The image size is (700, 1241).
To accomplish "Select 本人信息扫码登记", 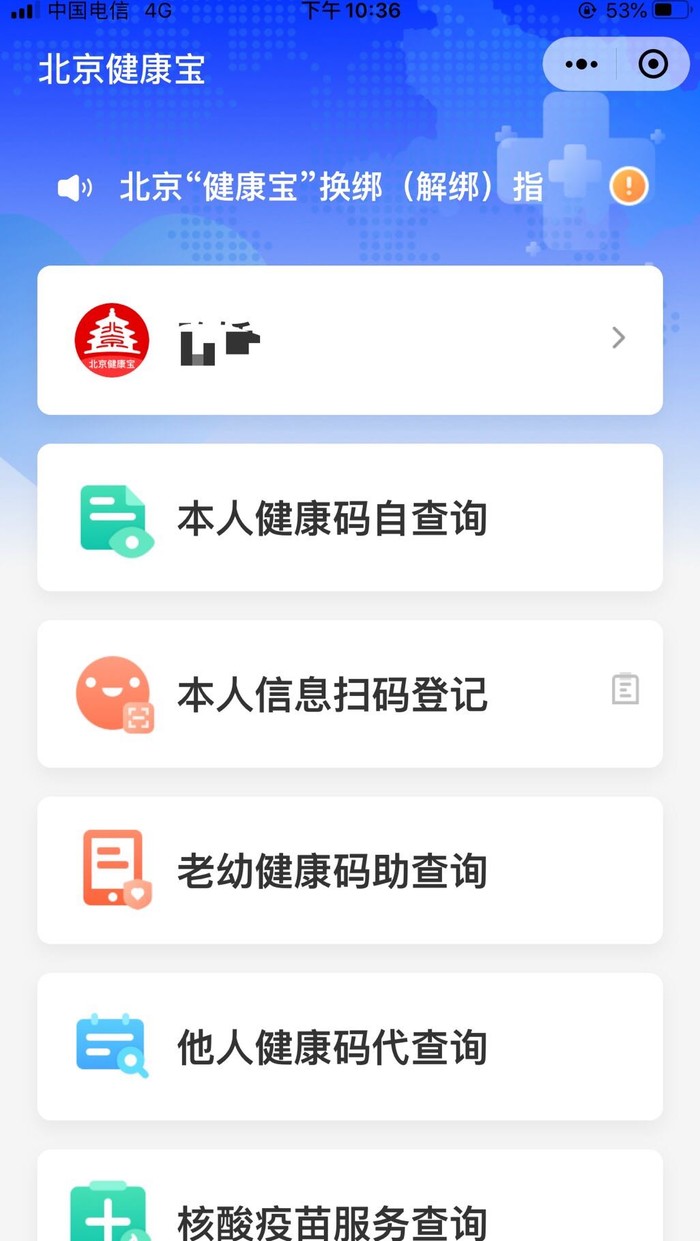I will [x=332, y=695].
